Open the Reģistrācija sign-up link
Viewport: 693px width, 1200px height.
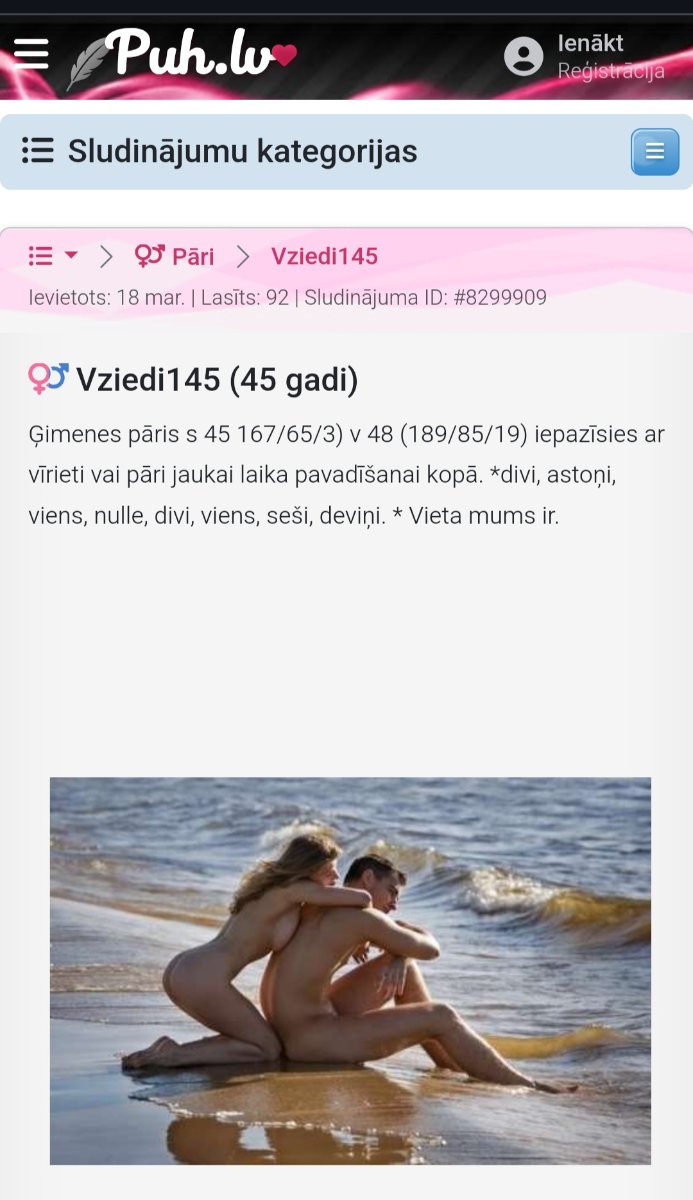click(610, 71)
